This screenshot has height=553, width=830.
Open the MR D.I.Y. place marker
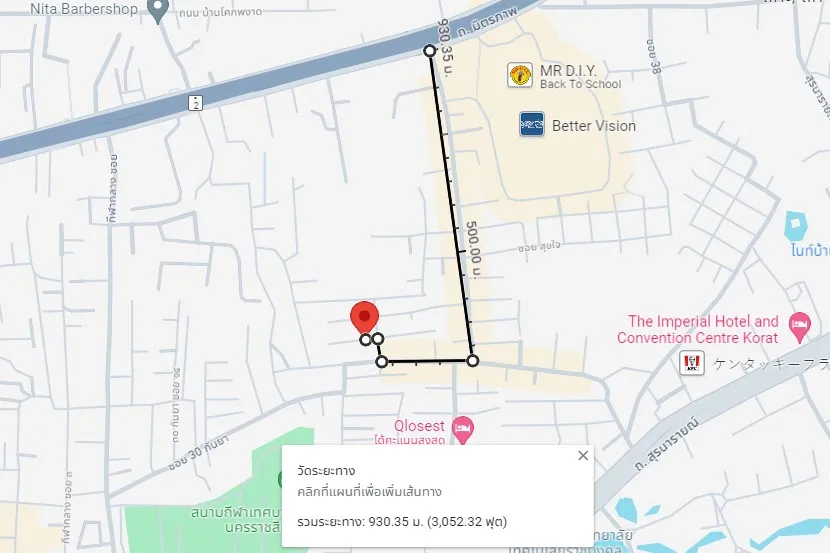pyautogui.click(x=520, y=74)
